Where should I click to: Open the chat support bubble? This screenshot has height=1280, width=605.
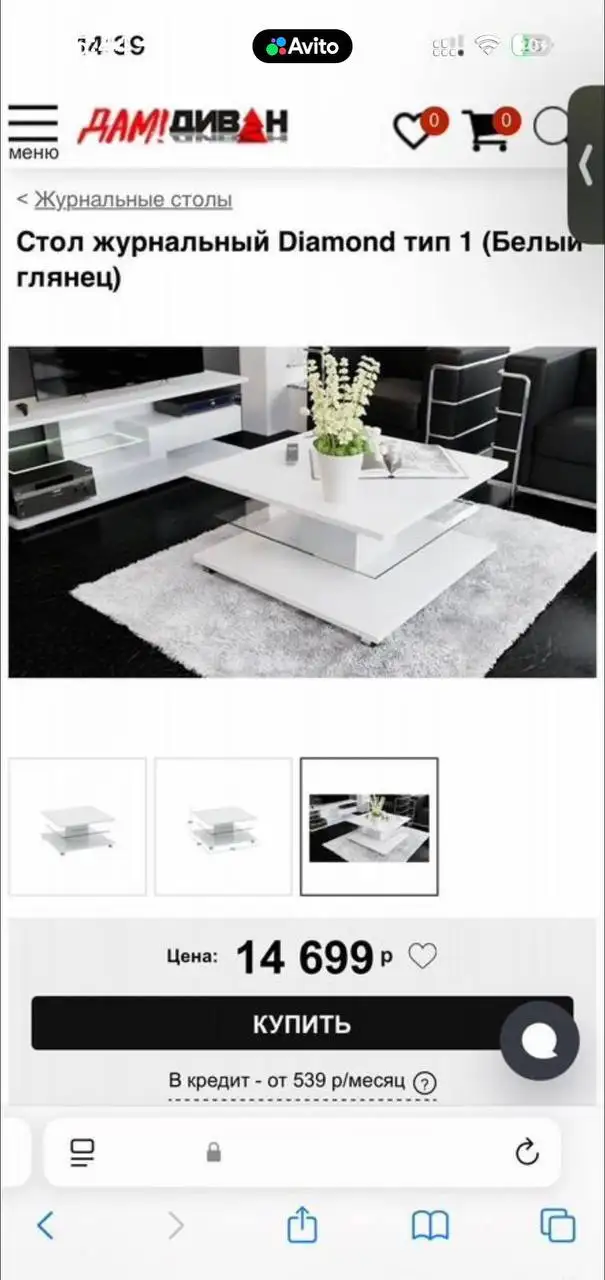pyautogui.click(x=539, y=1041)
